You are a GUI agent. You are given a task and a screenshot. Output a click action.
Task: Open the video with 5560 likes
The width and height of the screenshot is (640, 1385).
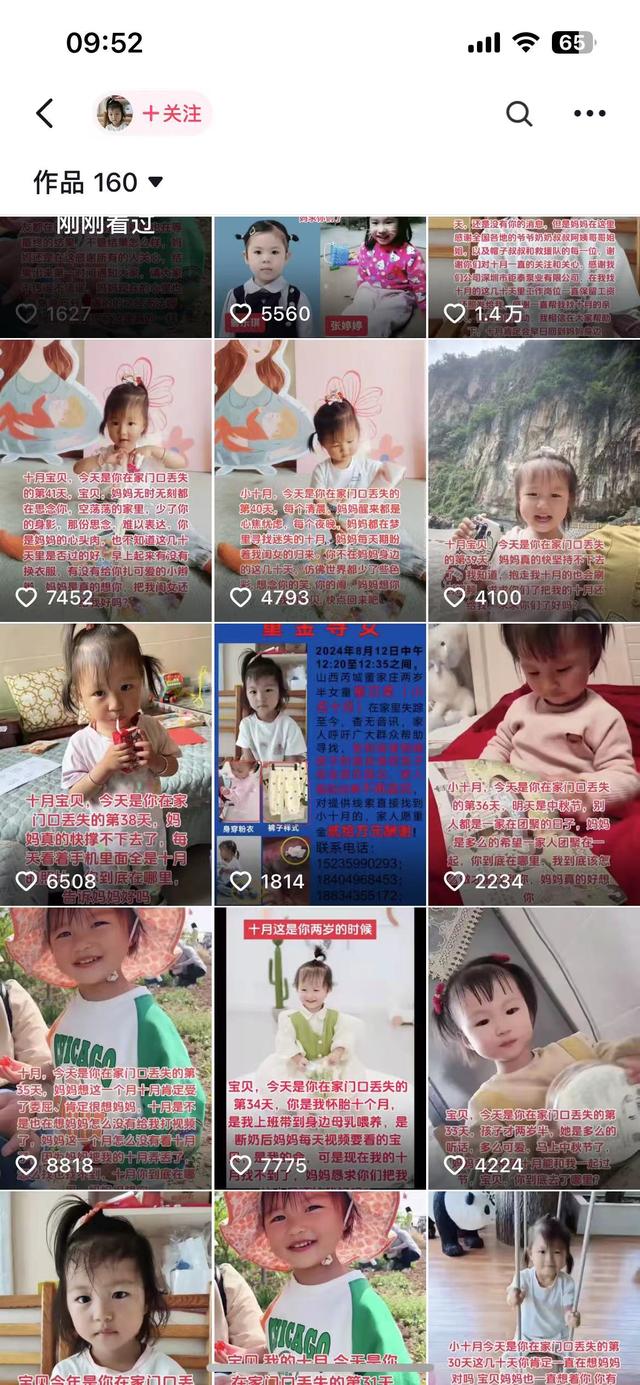(x=319, y=275)
